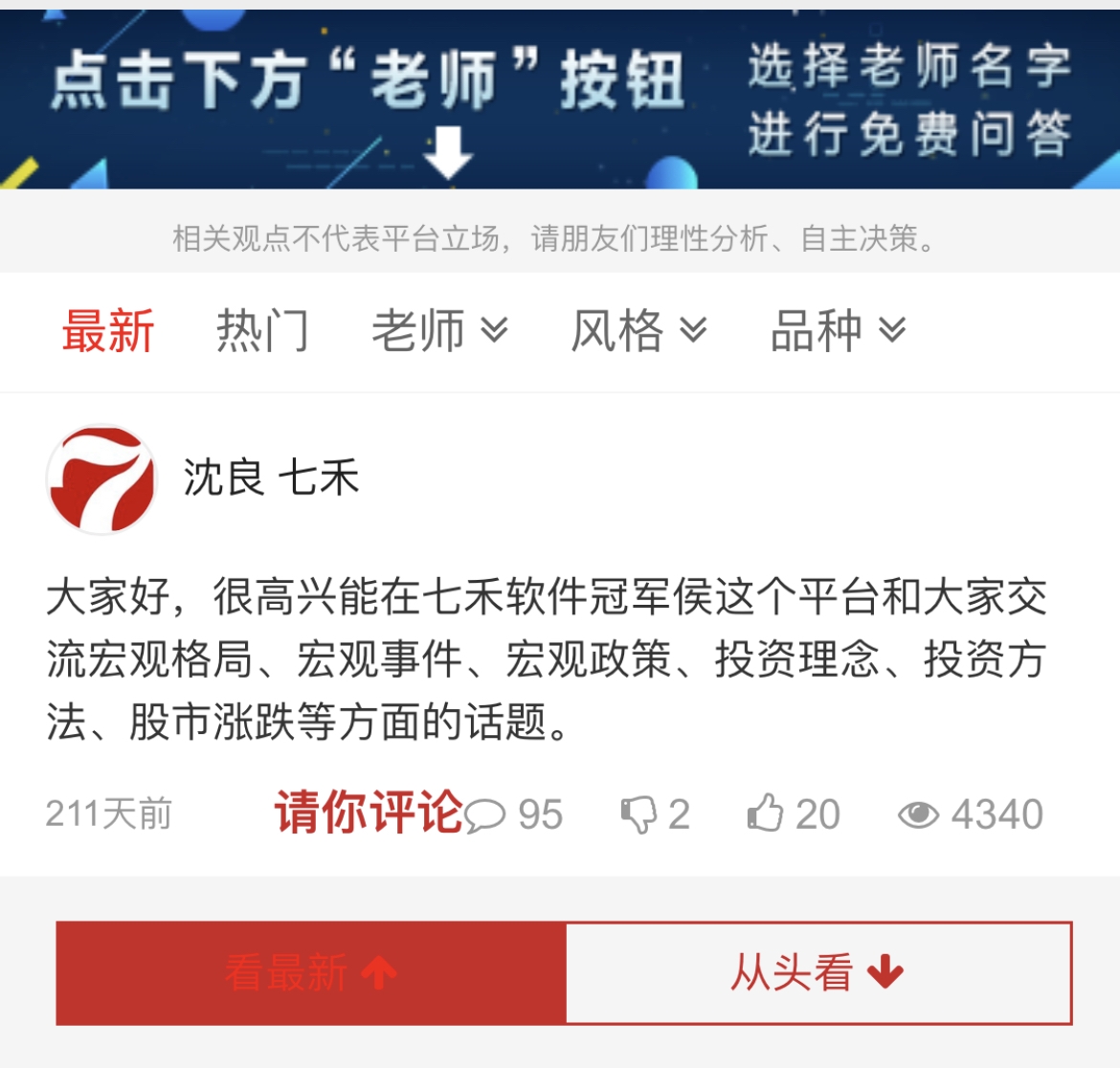This screenshot has width=1120, height=1068.
Task: Switch to the 热门 tab
Action: pos(262,332)
